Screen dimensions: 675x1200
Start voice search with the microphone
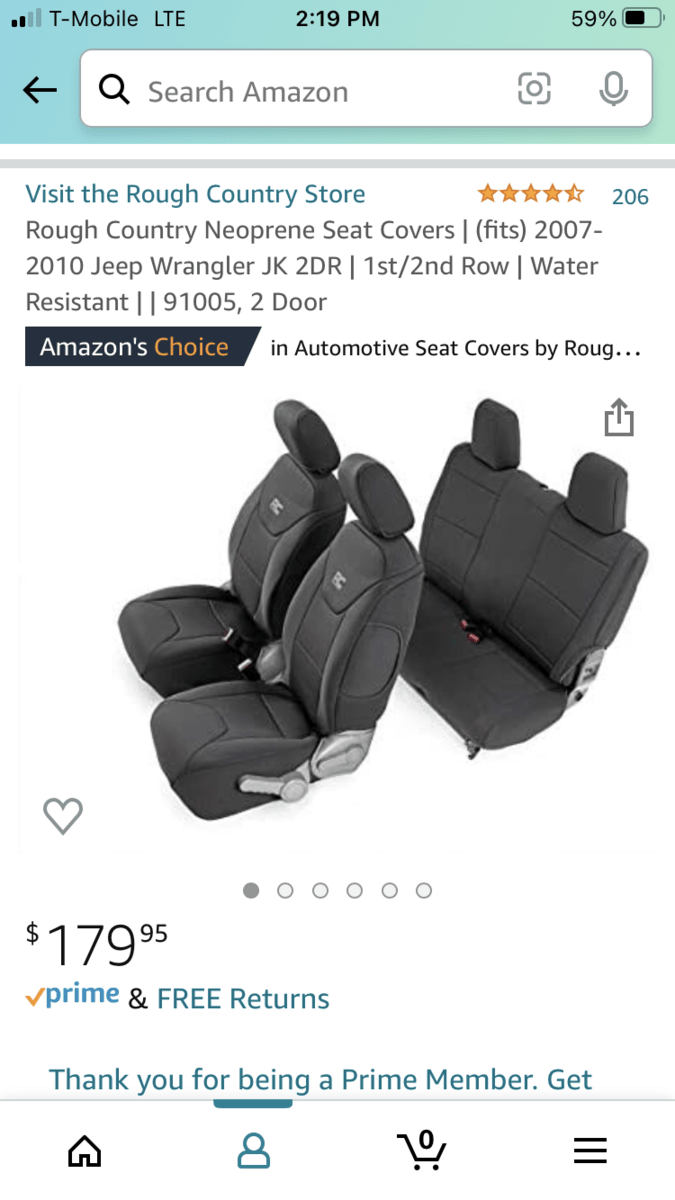coord(612,90)
